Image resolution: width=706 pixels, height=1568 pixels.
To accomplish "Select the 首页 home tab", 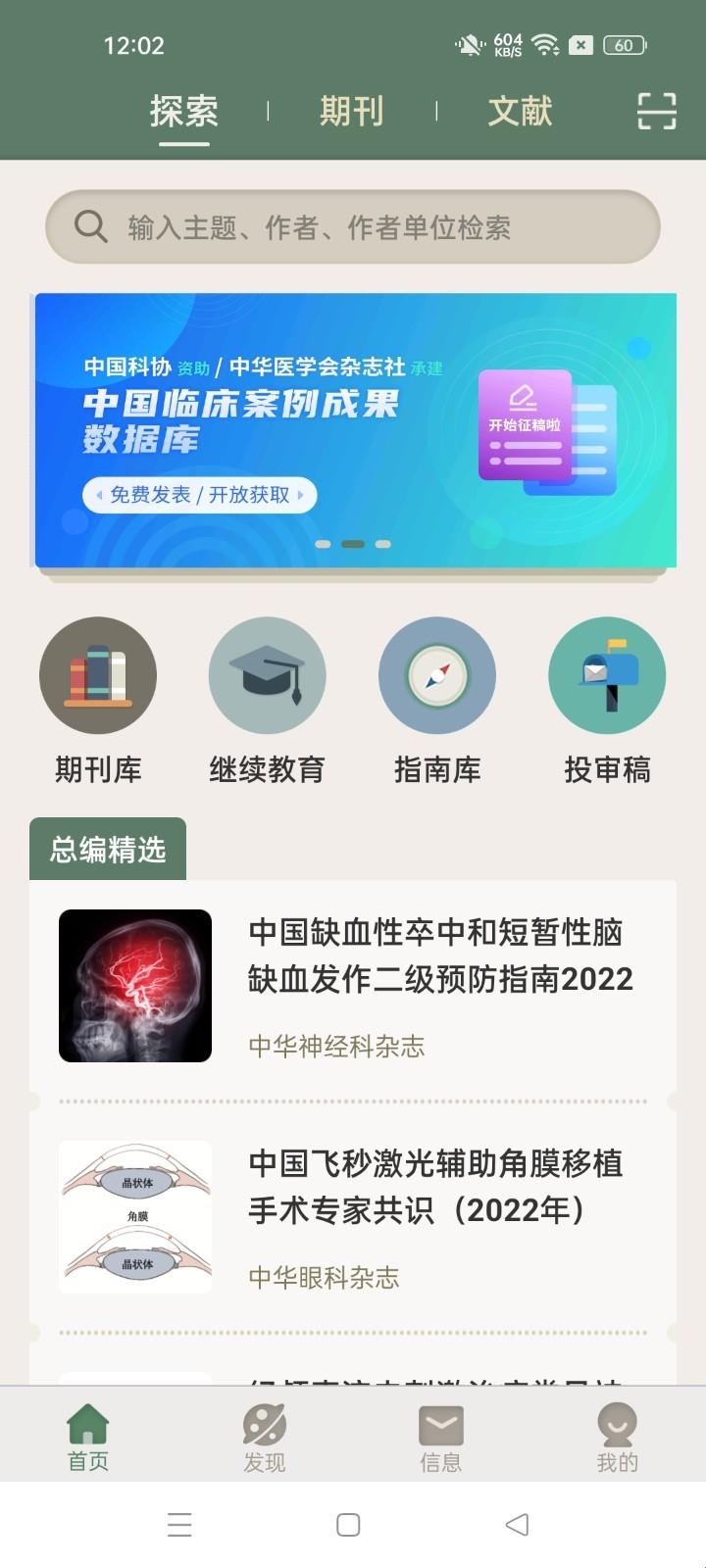I will [x=88, y=1437].
